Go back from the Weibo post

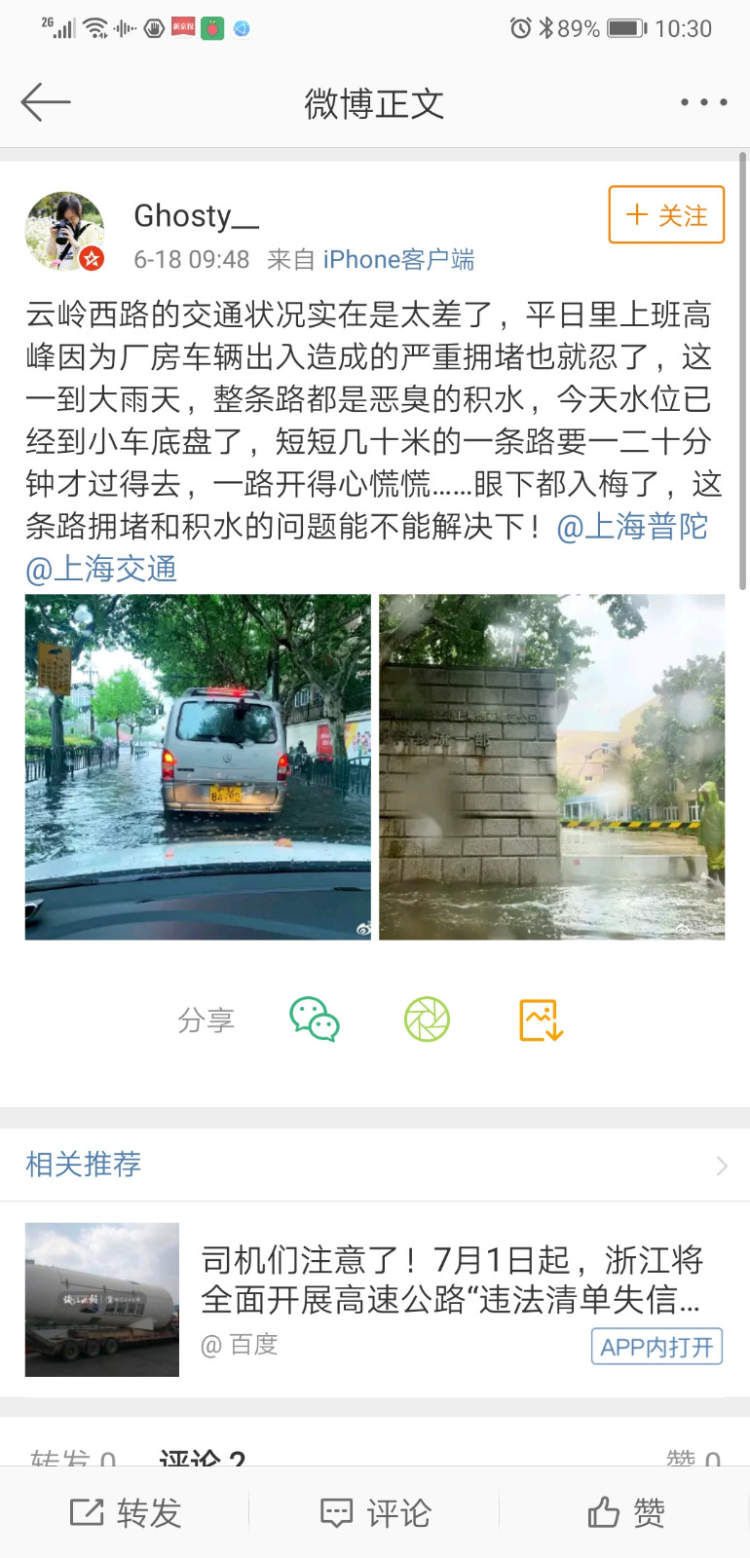coord(46,103)
